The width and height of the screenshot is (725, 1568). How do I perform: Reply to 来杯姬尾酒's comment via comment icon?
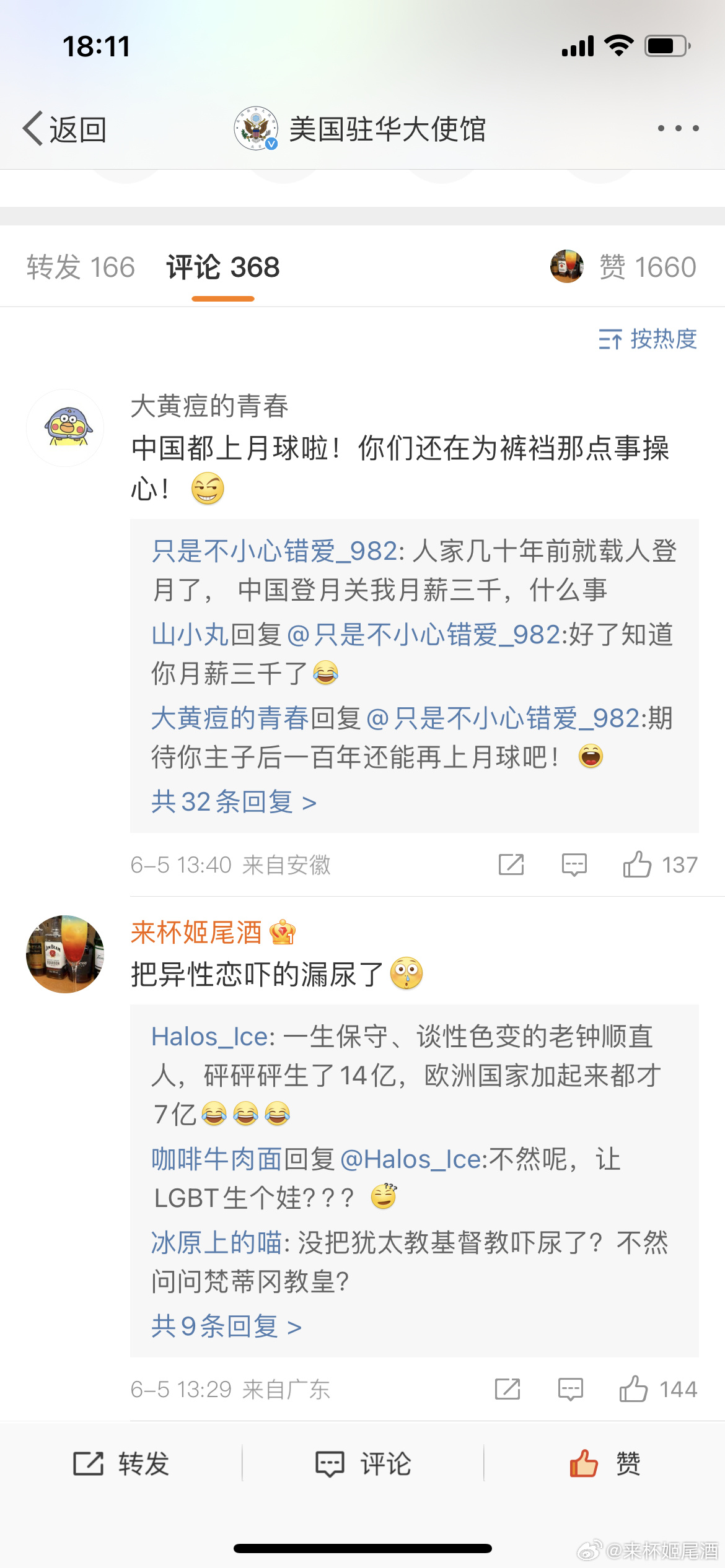pyautogui.click(x=570, y=1389)
